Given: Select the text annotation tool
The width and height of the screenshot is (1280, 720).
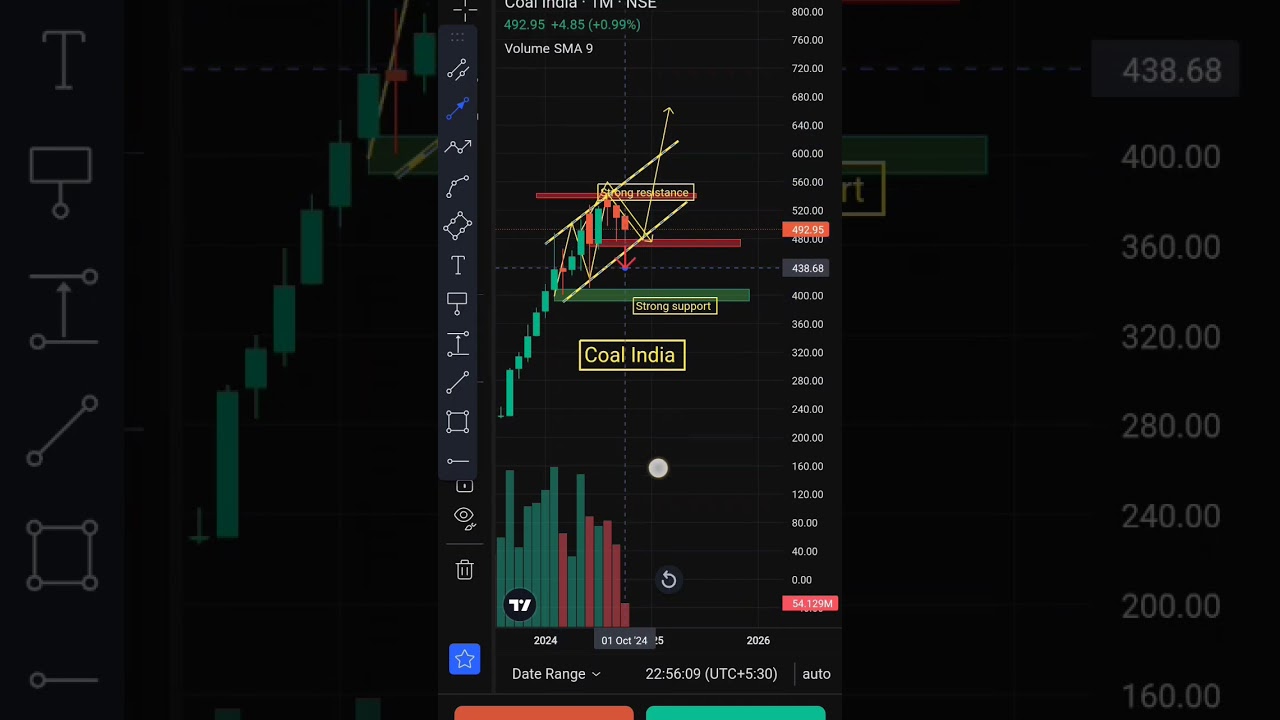Looking at the screenshot, I should coord(458,265).
